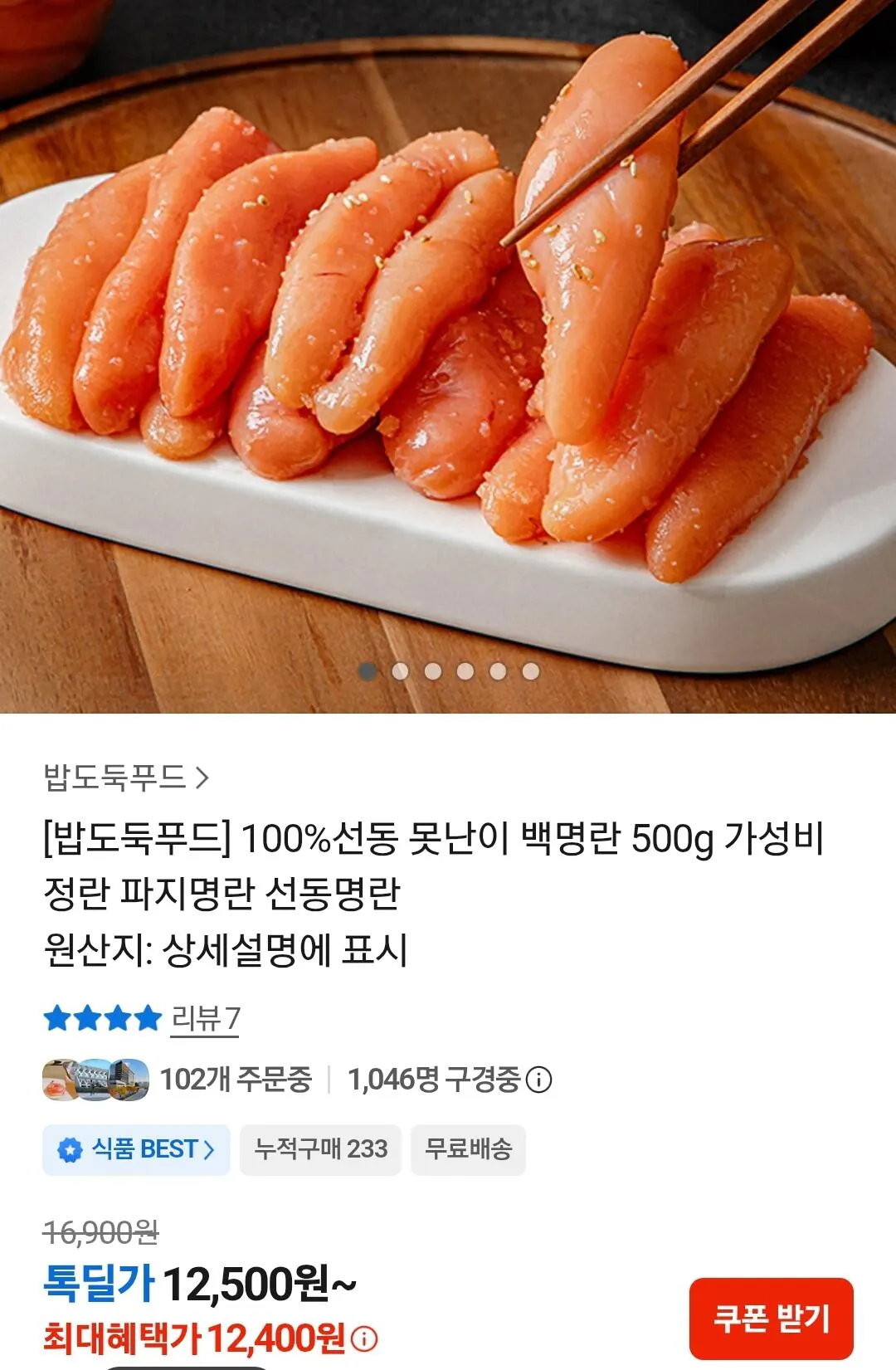
Task: Open info icon next to 구경중
Action: (x=539, y=1080)
